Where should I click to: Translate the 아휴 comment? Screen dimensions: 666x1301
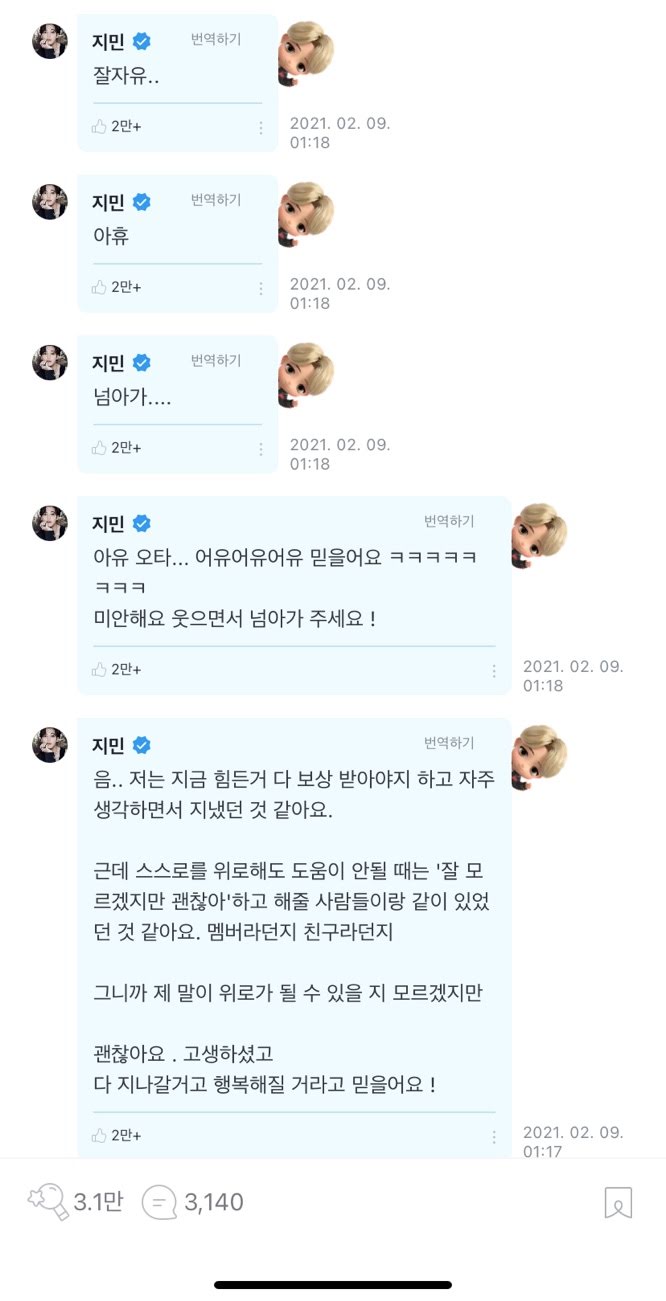pos(216,200)
